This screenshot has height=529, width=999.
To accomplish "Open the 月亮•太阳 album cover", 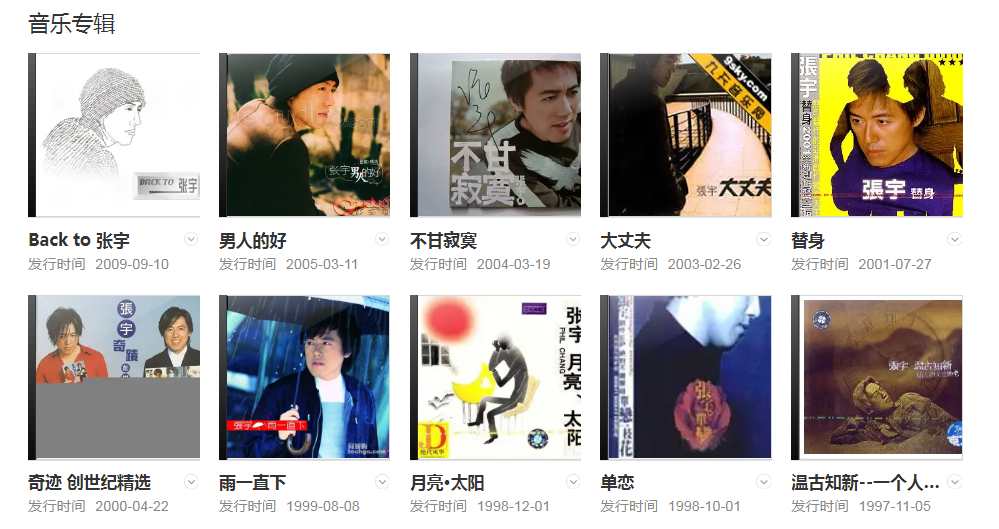I will click(496, 377).
